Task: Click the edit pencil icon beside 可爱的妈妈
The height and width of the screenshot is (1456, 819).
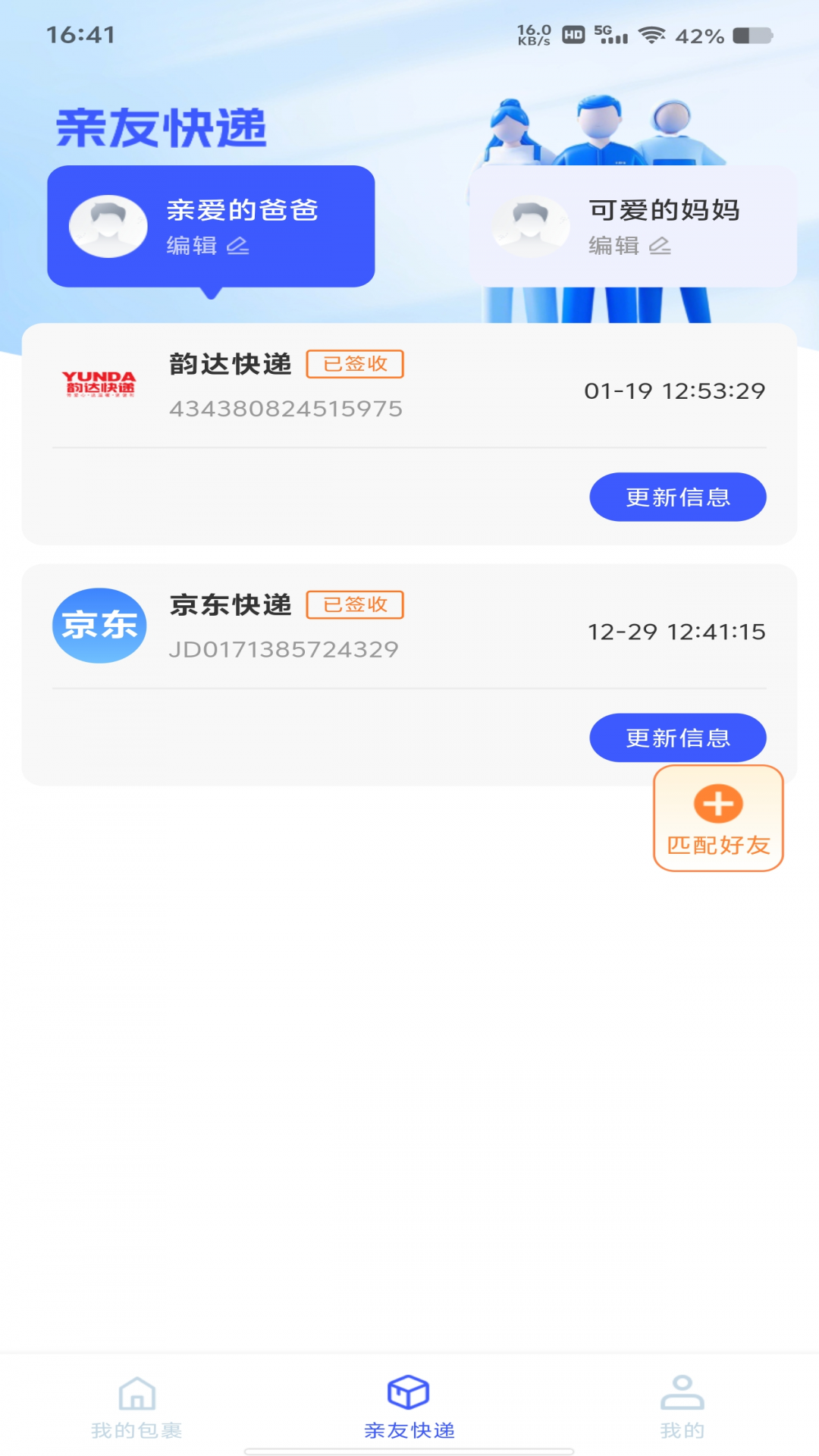Action: (x=661, y=246)
